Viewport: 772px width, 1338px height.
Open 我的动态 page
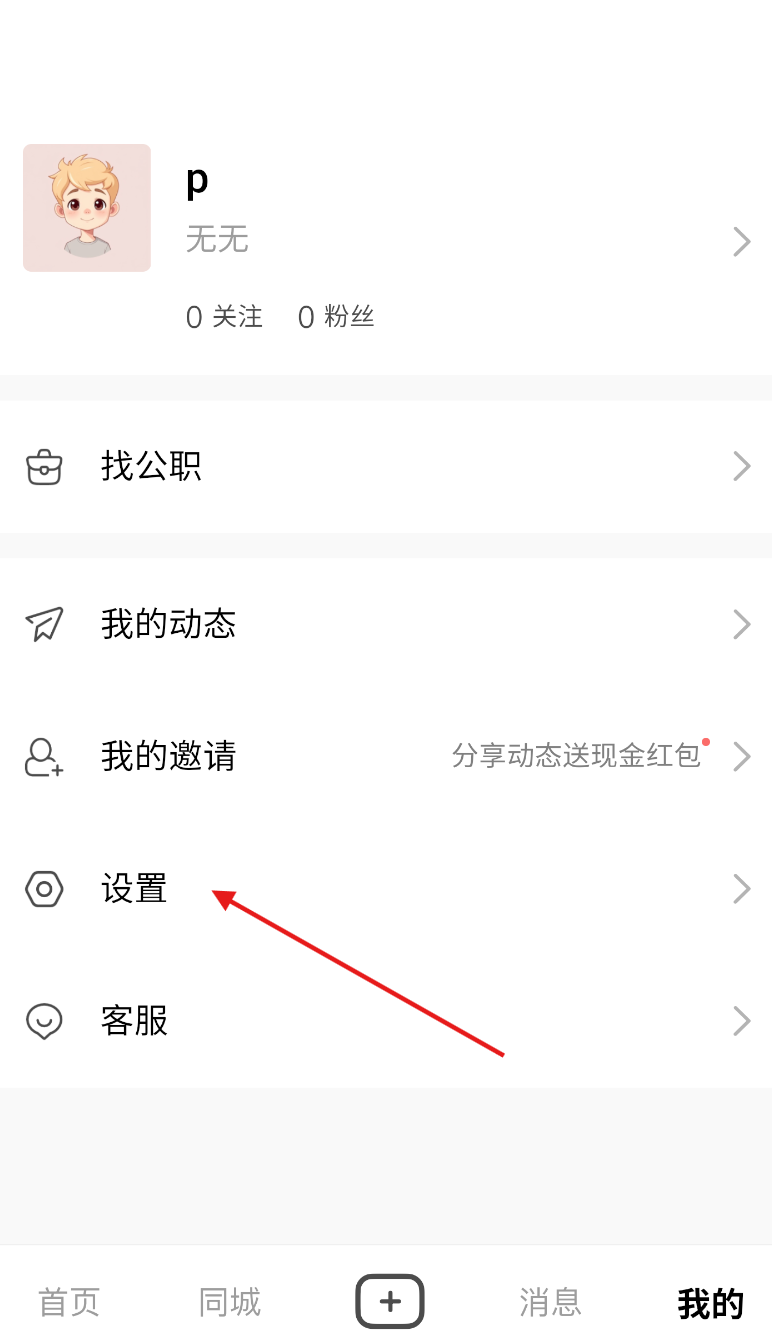pos(385,624)
